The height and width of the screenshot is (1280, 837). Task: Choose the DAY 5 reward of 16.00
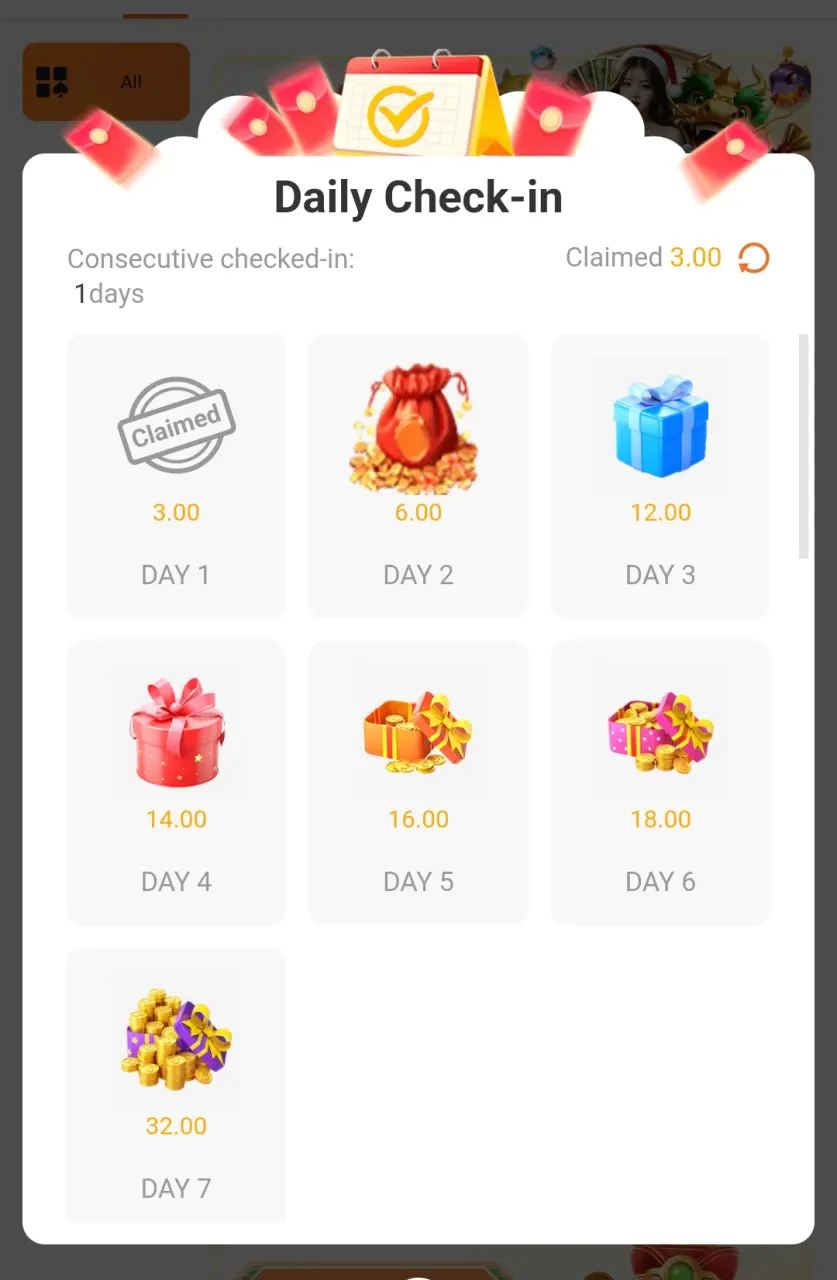click(x=418, y=782)
